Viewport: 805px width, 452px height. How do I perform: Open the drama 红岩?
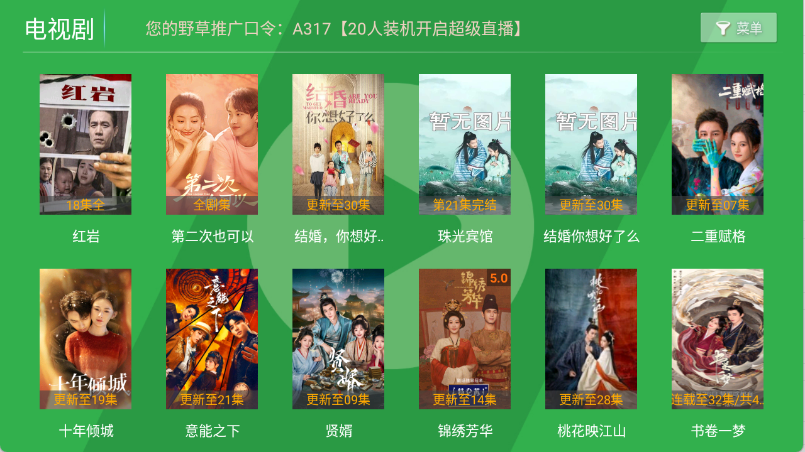click(x=86, y=144)
